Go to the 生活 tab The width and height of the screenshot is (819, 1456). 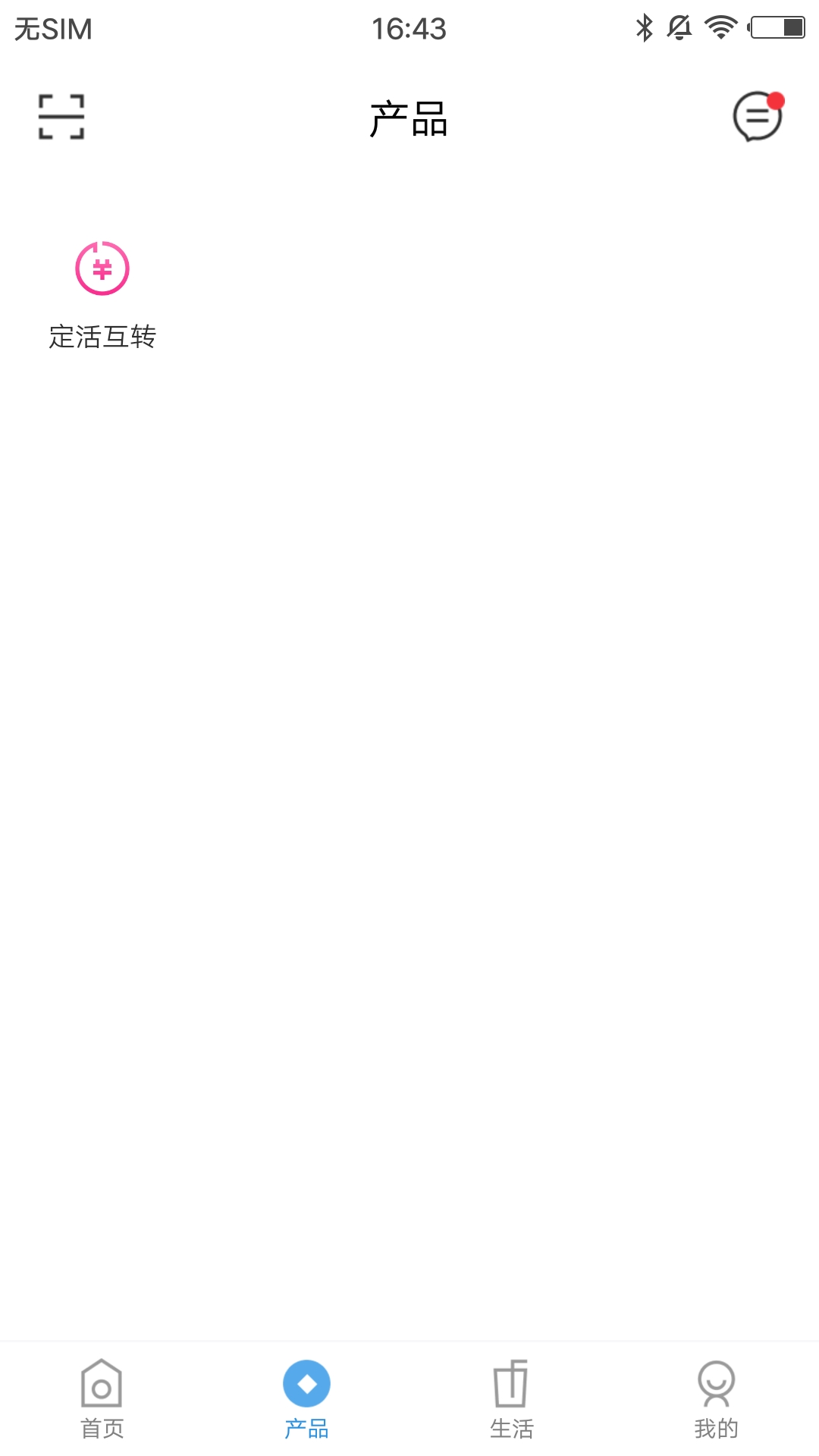[511, 1399]
